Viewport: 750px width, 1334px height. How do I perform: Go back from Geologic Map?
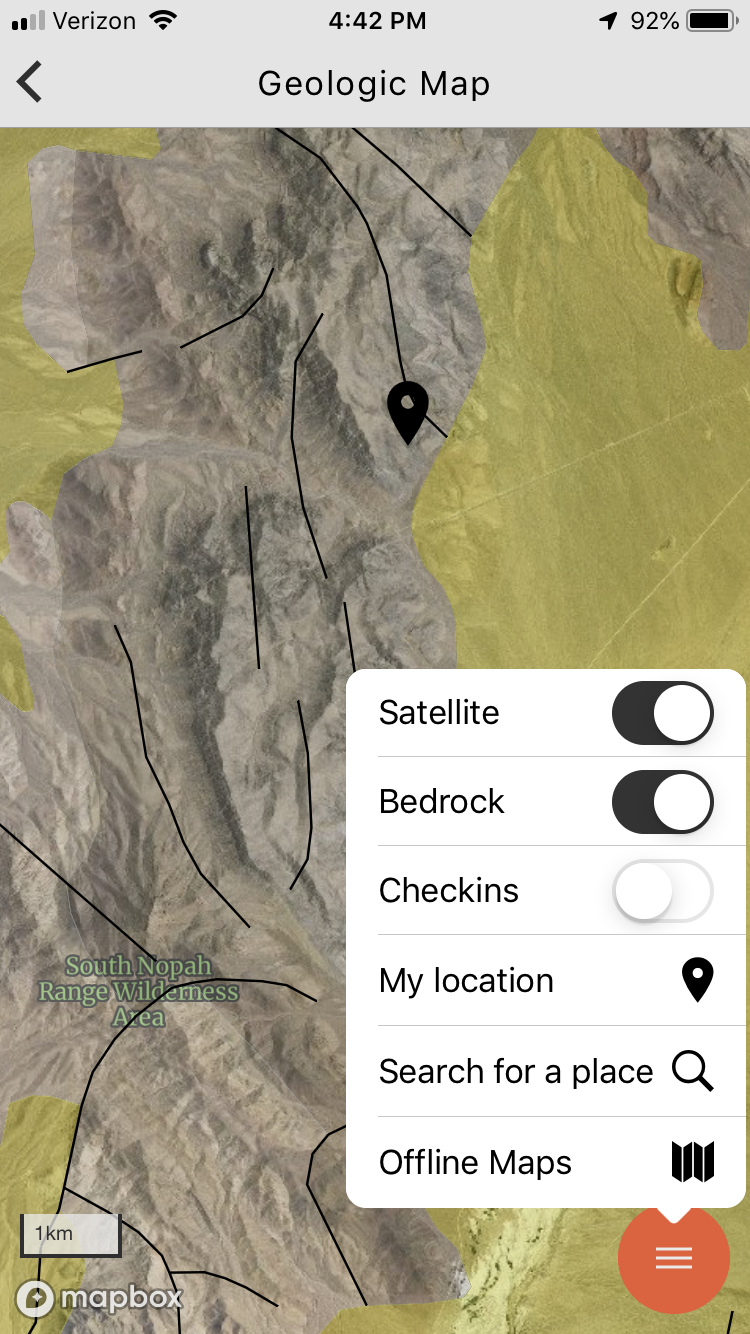(x=30, y=82)
